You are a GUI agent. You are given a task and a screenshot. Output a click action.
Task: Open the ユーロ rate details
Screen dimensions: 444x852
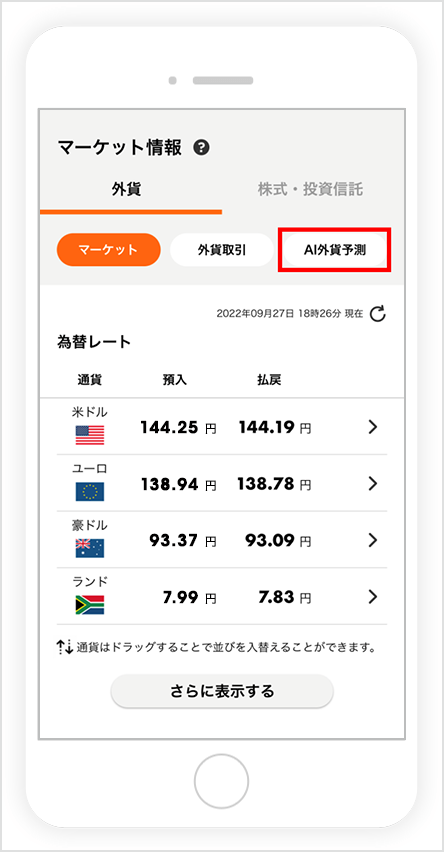pos(222,483)
